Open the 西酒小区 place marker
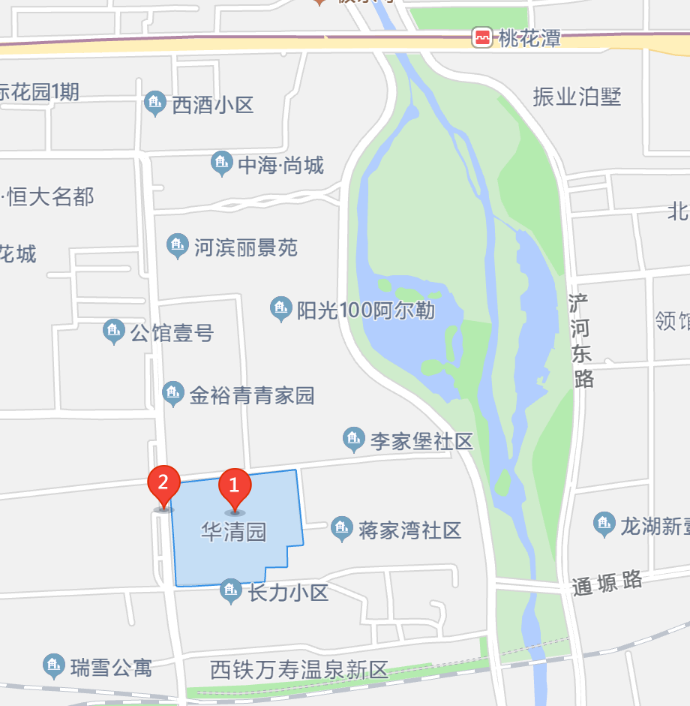 154,103
